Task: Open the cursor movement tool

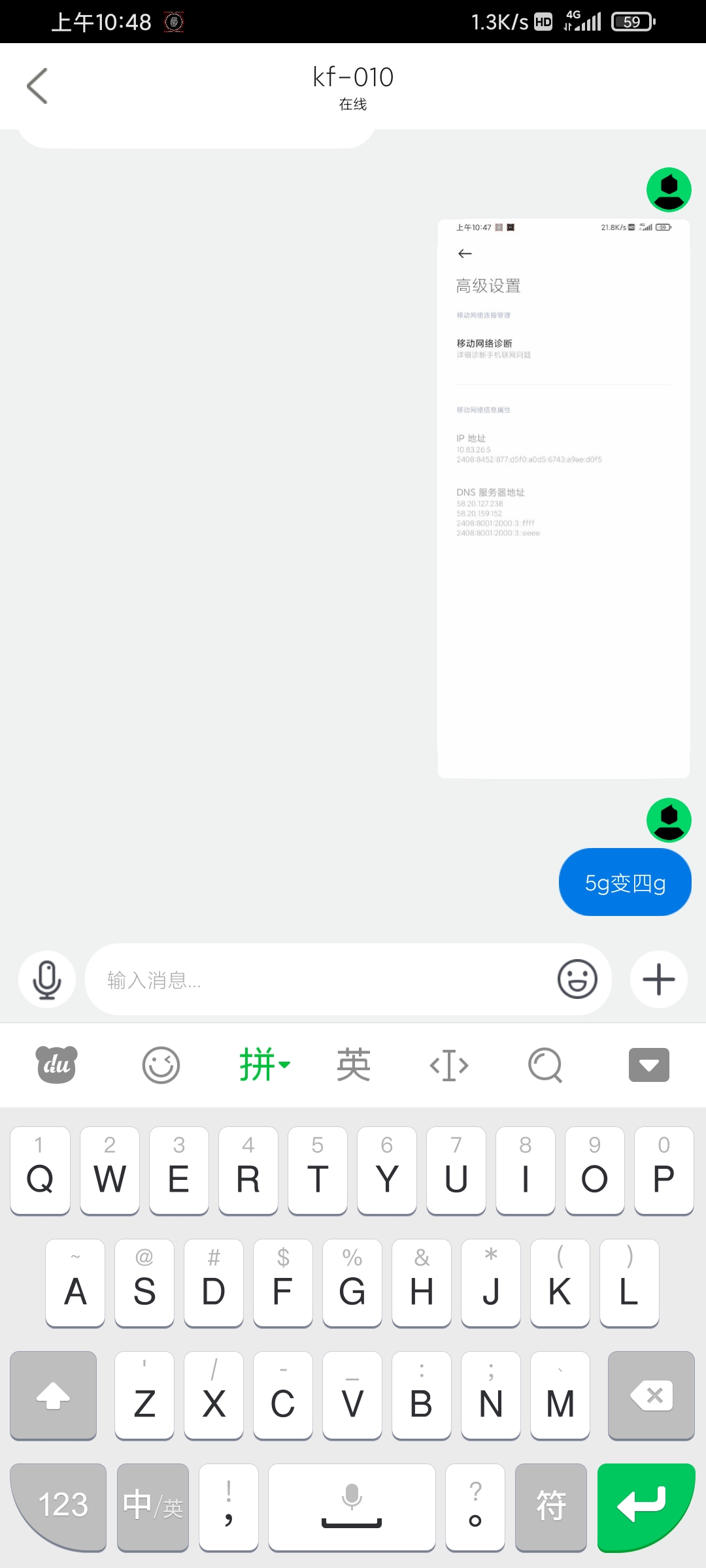Action: coord(449,1065)
